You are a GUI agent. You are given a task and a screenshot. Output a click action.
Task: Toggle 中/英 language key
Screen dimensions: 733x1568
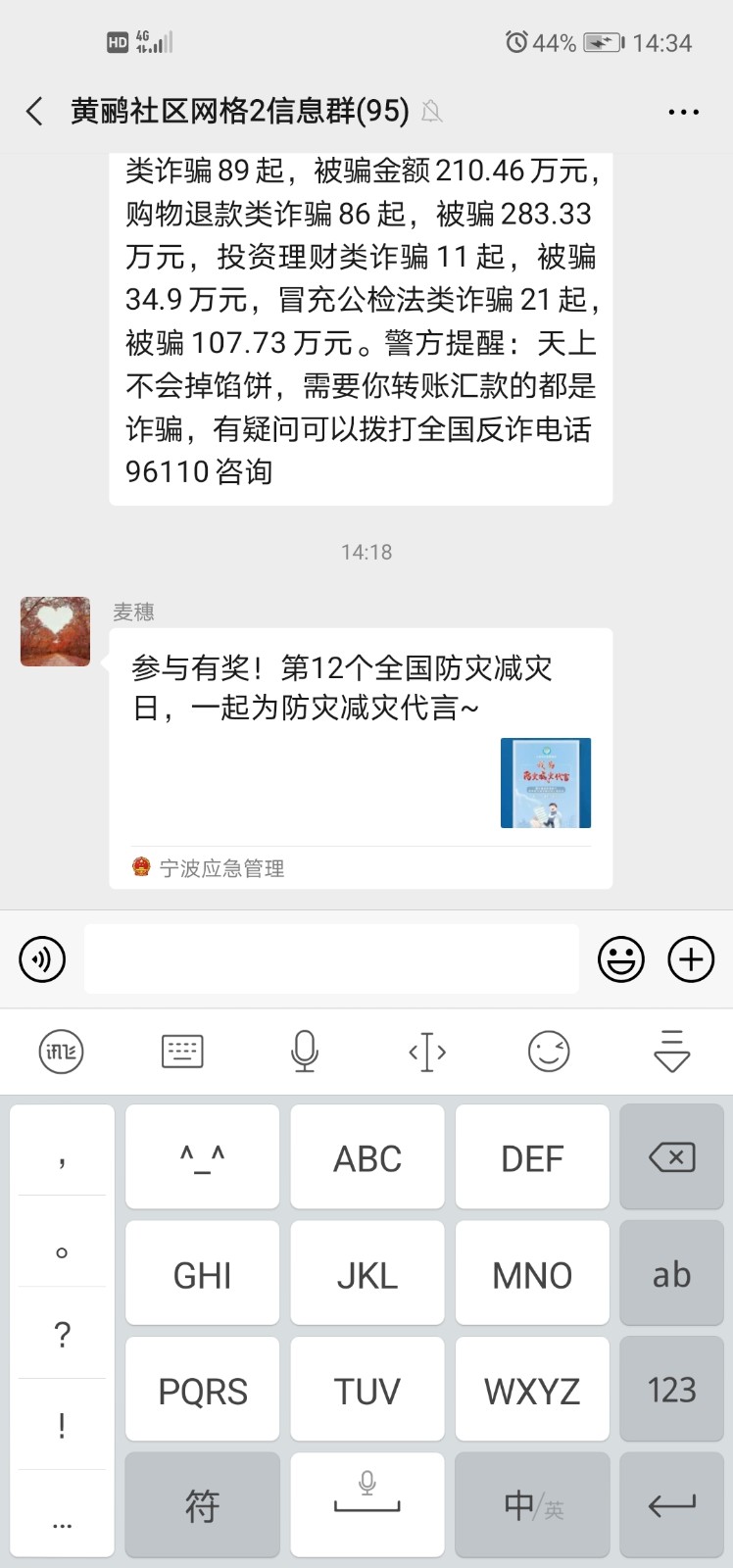[532, 1505]
